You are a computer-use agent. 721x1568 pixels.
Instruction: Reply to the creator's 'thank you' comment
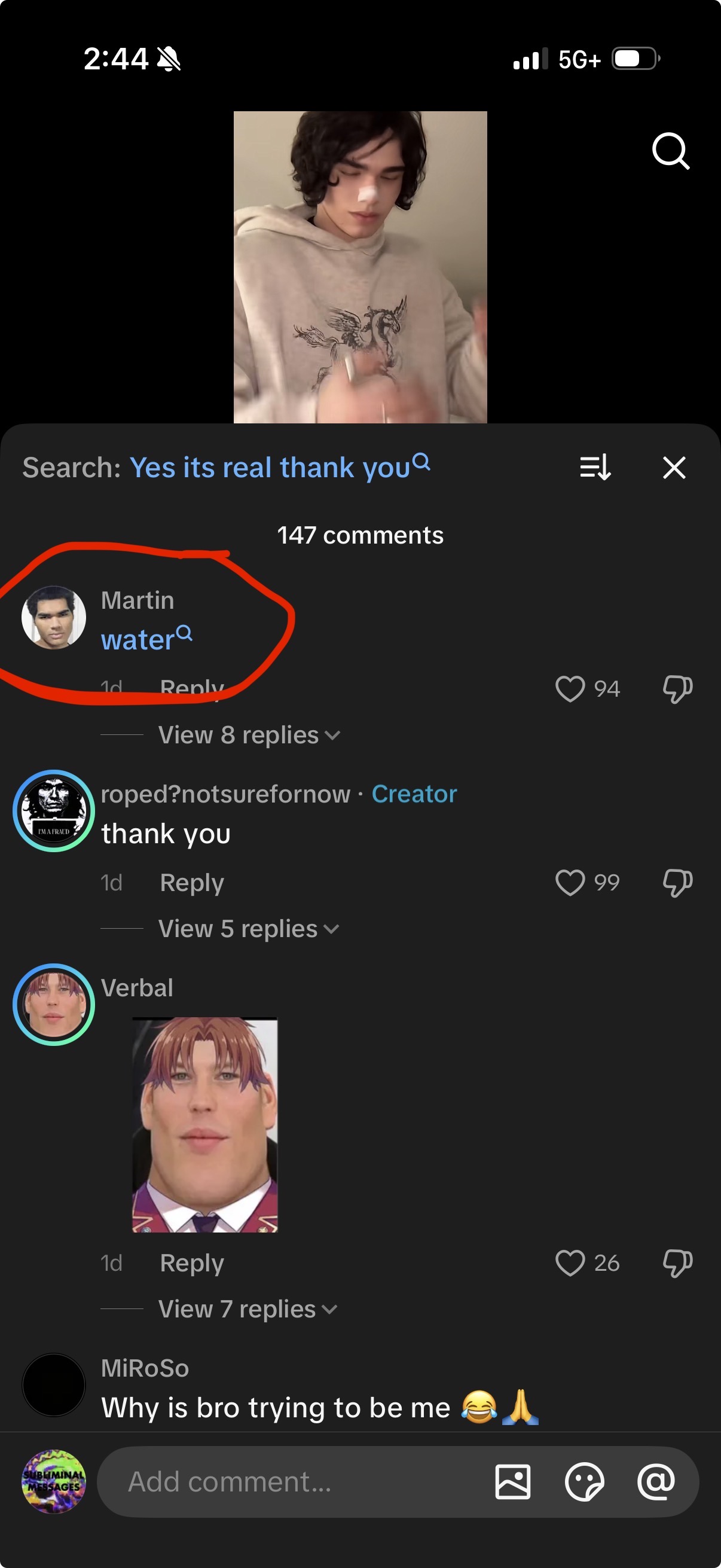[x=192, y=883]
